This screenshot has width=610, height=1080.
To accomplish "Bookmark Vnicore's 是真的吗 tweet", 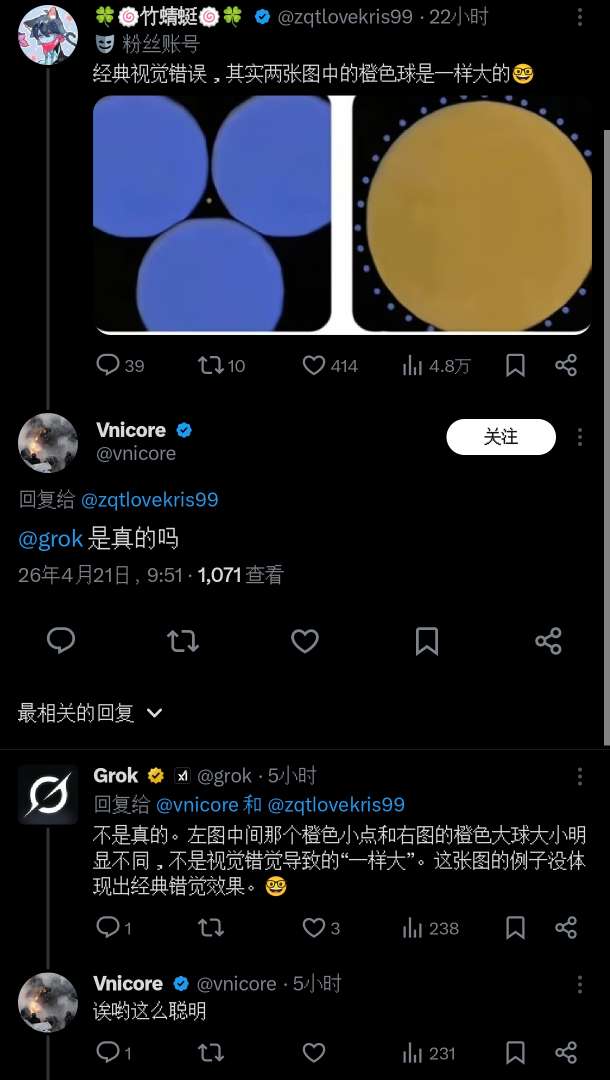I will pyautogui.click(x=427, y=641).
